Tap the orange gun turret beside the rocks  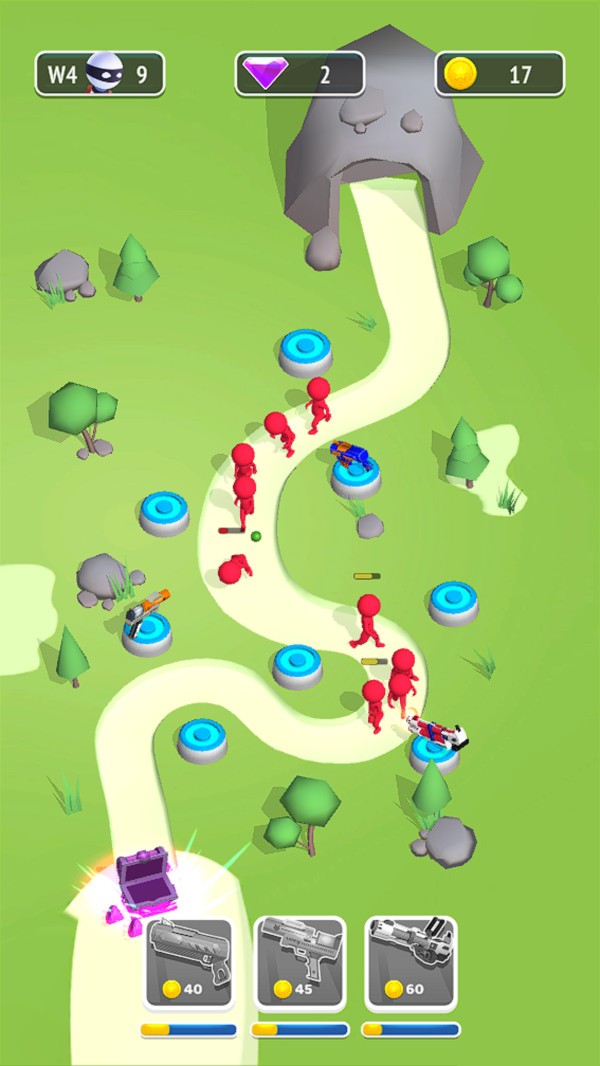(x=145, y=613)
